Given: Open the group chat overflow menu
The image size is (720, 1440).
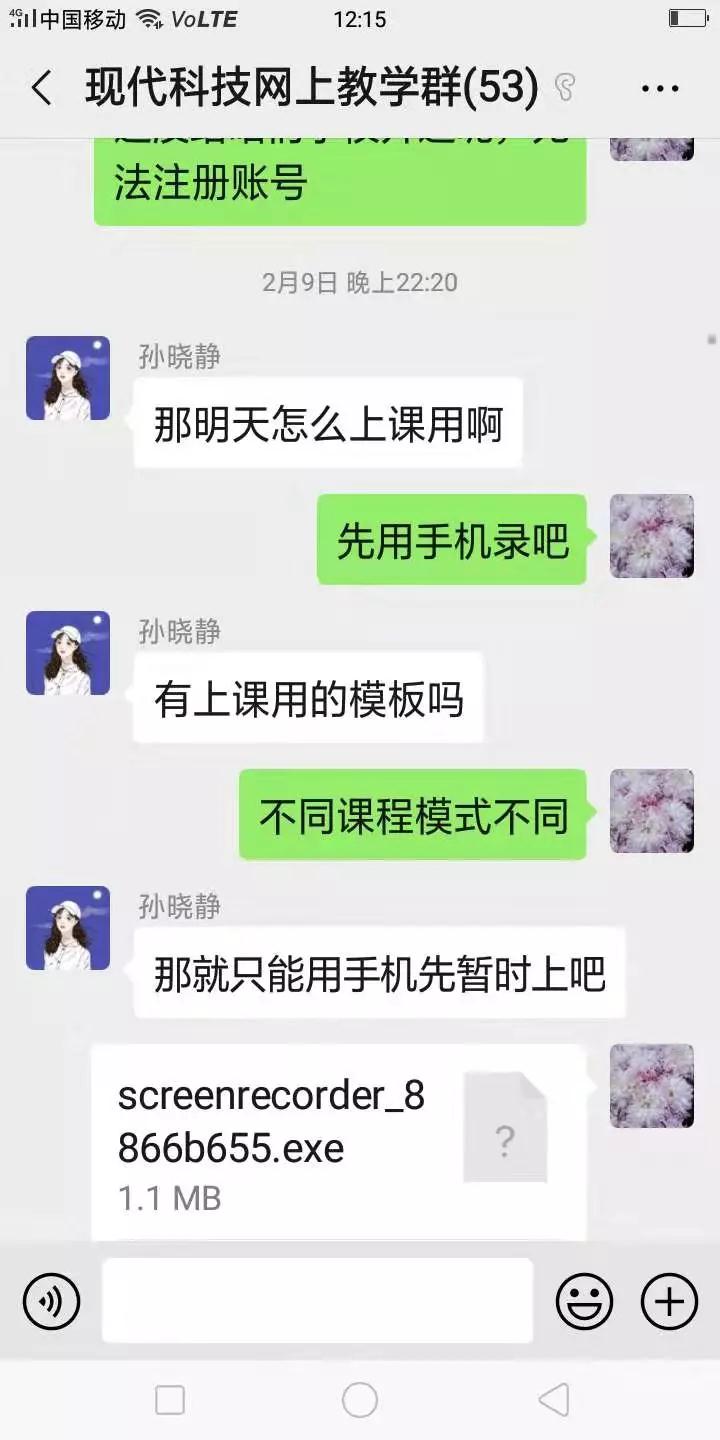Looking at the screenshot, I should [x=660, y=89].
